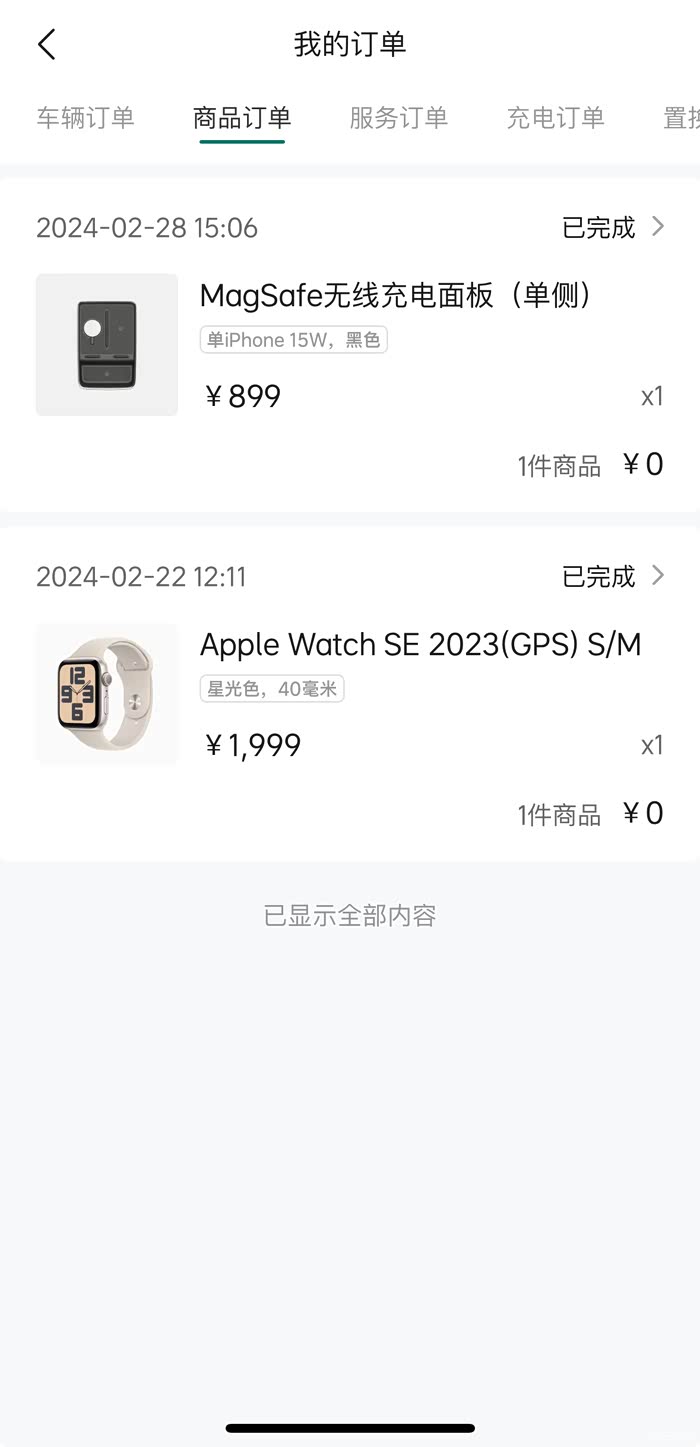Switch to the 服务订单 tab
The width and height of the screenshot is (700, 1447).
click(x=398, y=118)
